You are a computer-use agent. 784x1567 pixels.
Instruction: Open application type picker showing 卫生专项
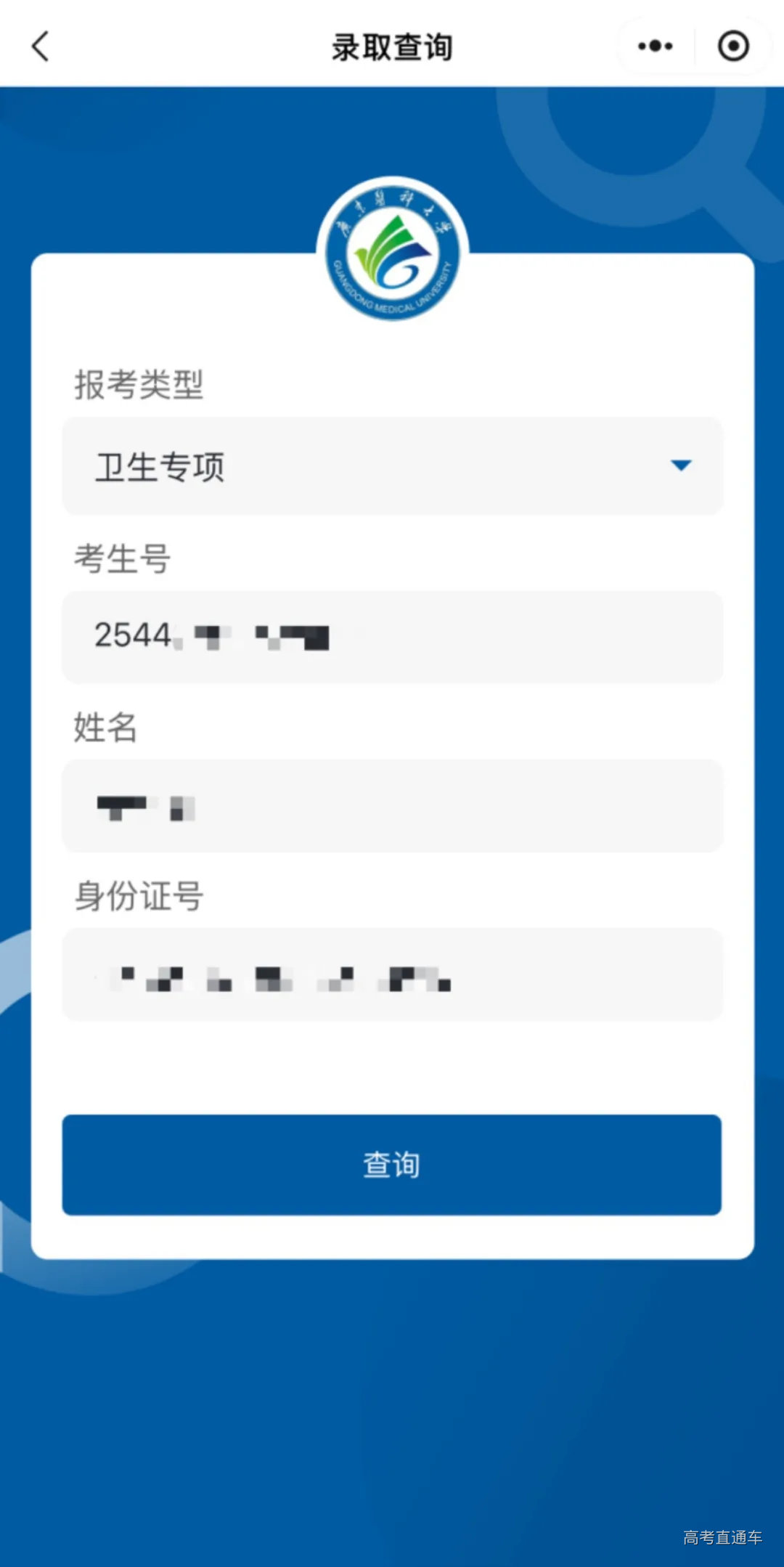(392, 465)
